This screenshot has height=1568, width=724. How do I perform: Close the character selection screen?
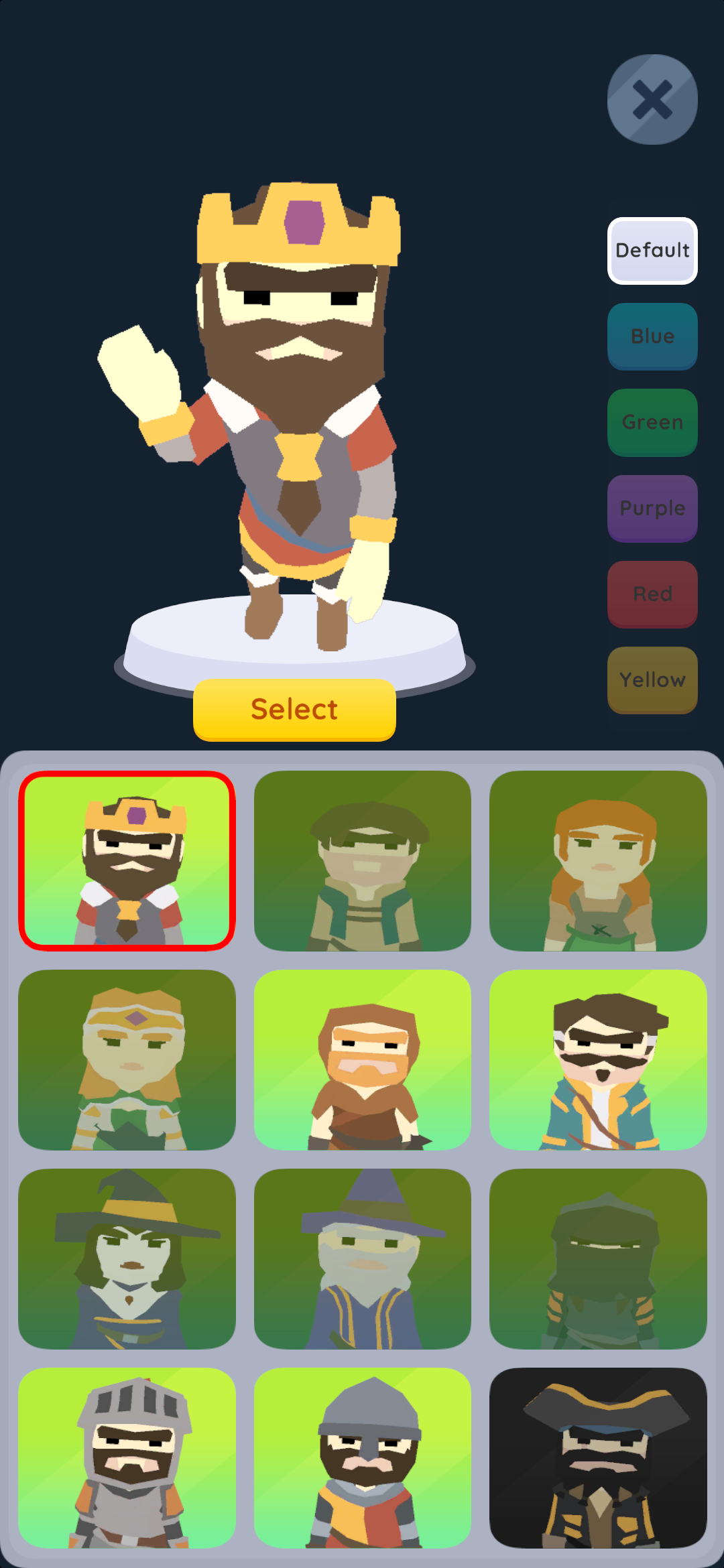(x=651, y=98)
